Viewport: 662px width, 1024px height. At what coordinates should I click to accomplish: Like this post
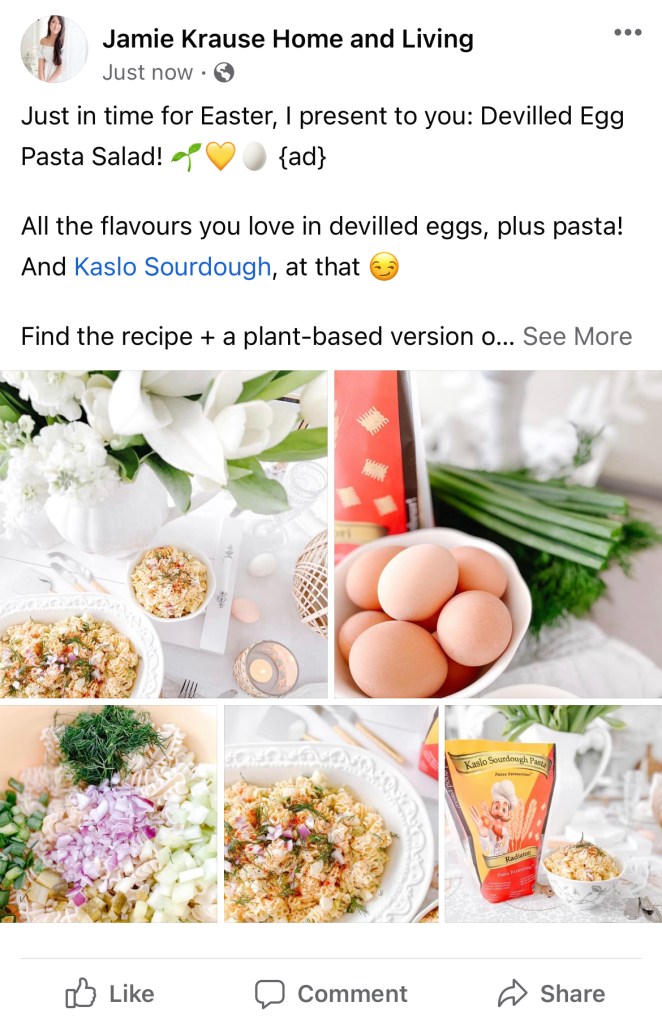click(x=110, y=993)
